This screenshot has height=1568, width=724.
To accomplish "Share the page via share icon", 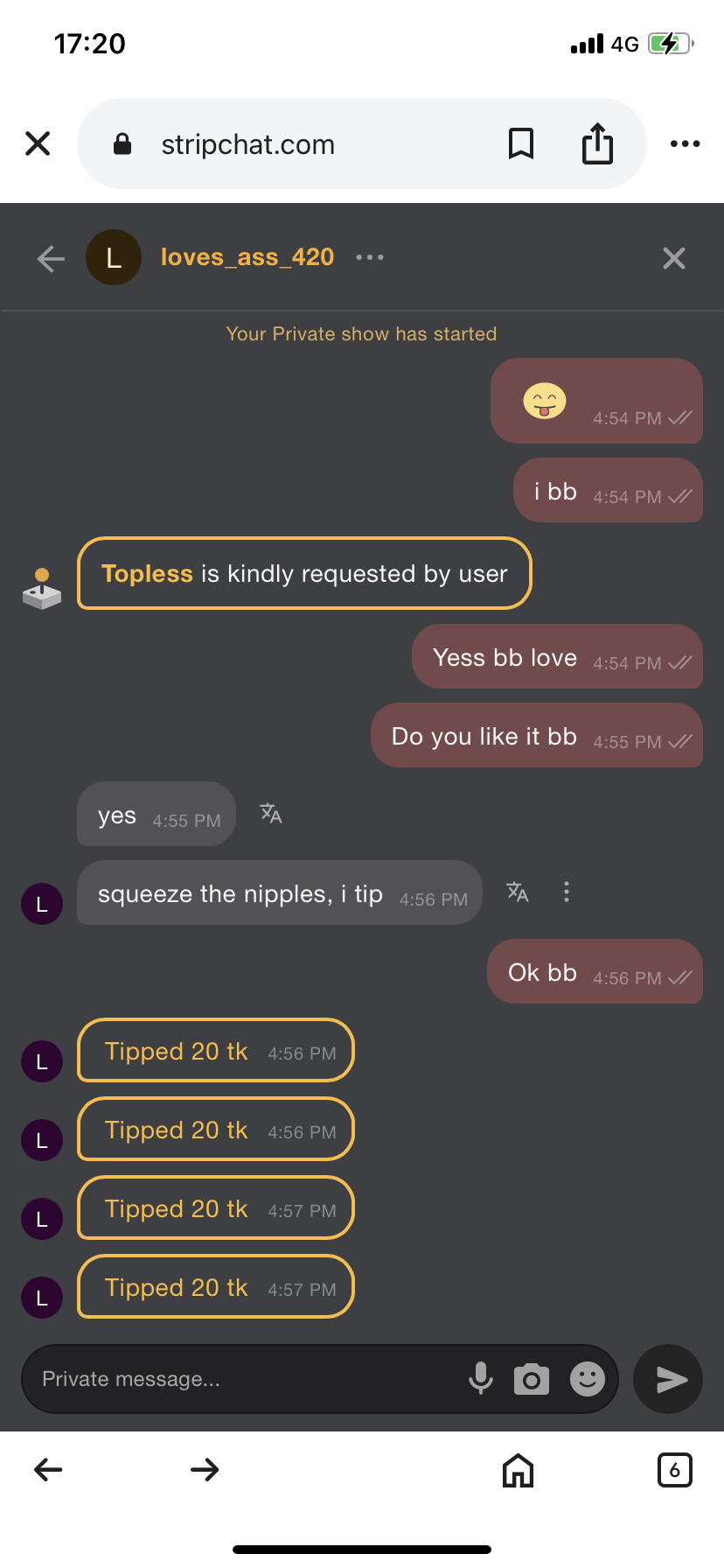I will [597, 143].
